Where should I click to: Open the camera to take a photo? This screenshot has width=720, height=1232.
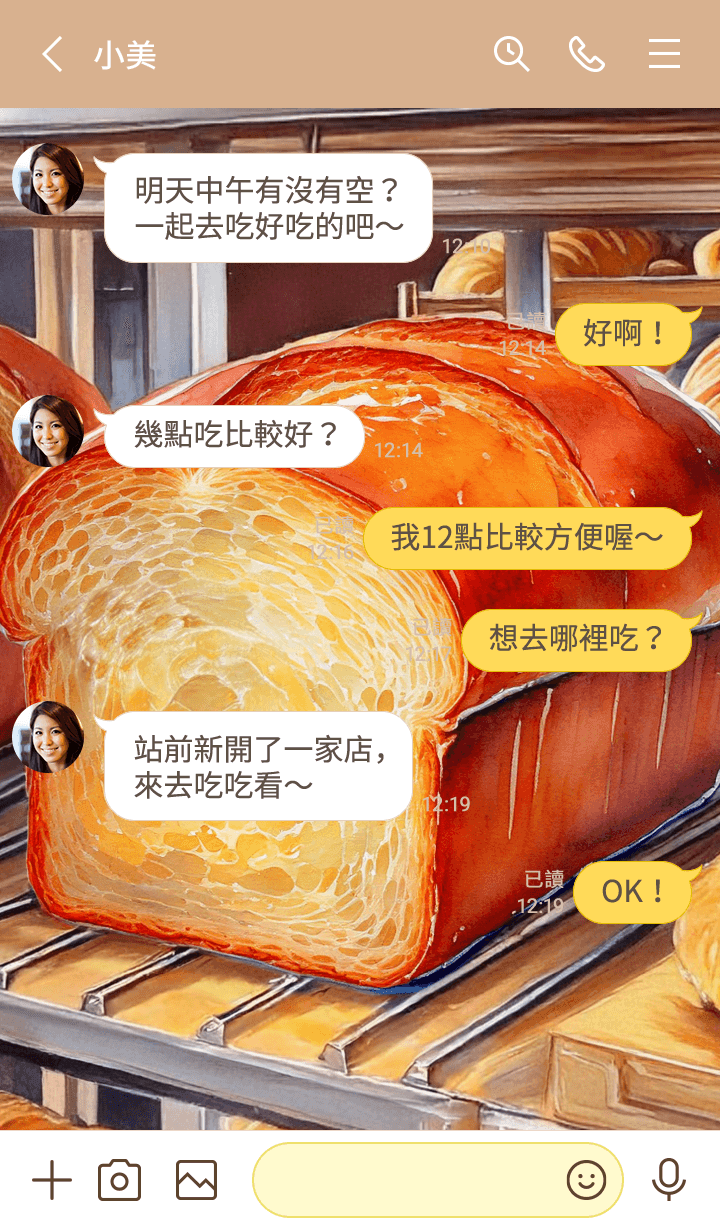[x=119, y=1181]
